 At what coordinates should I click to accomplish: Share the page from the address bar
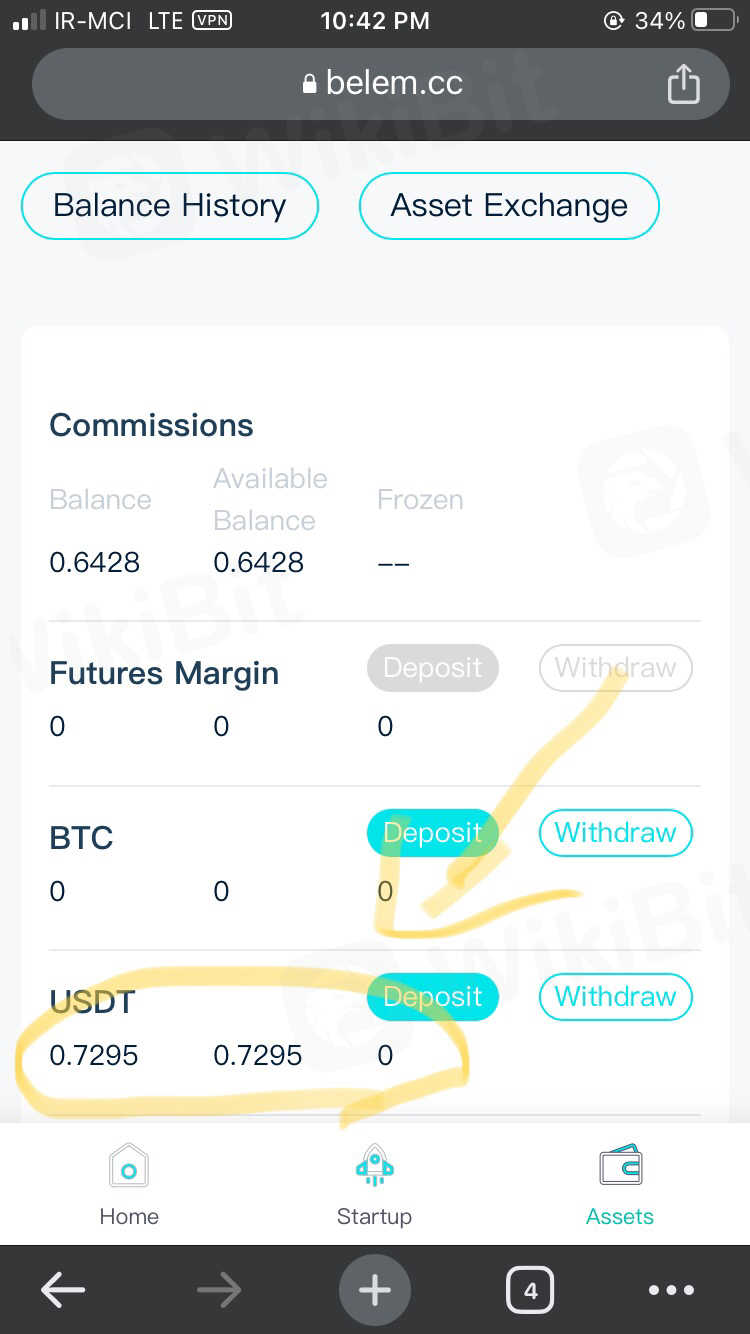pos(683,83)
